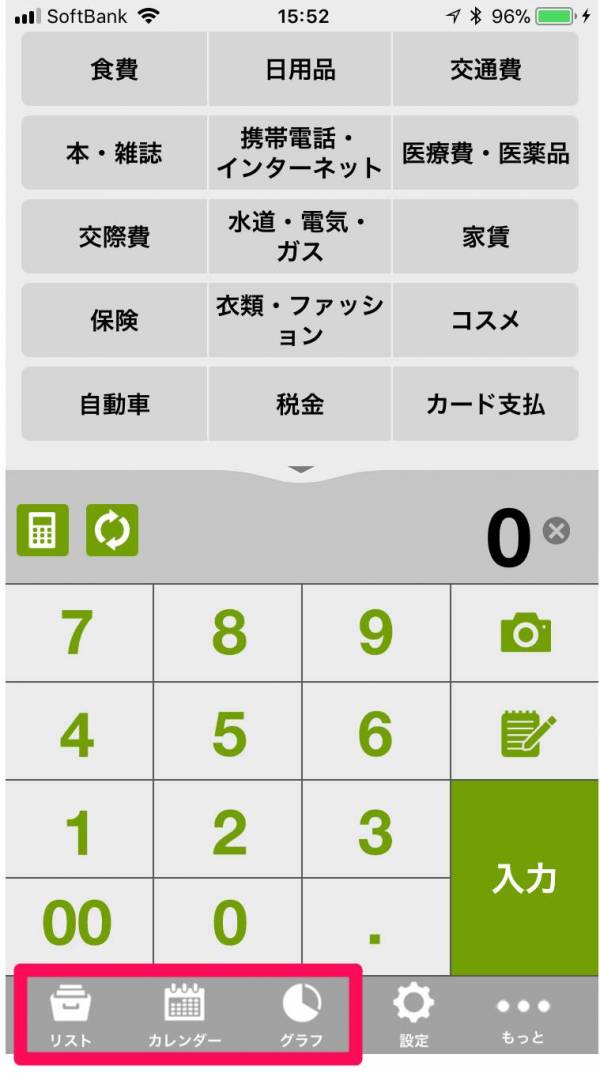This screenshot has height=1073, width=600.
Task: Open the calculator icon
Action: click(x=43, y=530)
